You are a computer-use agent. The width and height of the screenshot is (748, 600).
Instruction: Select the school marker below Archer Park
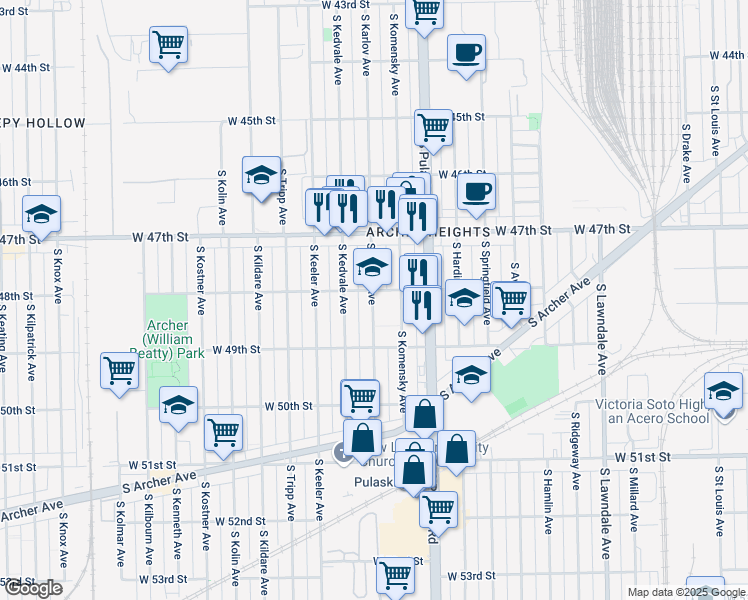coord(179,406)
